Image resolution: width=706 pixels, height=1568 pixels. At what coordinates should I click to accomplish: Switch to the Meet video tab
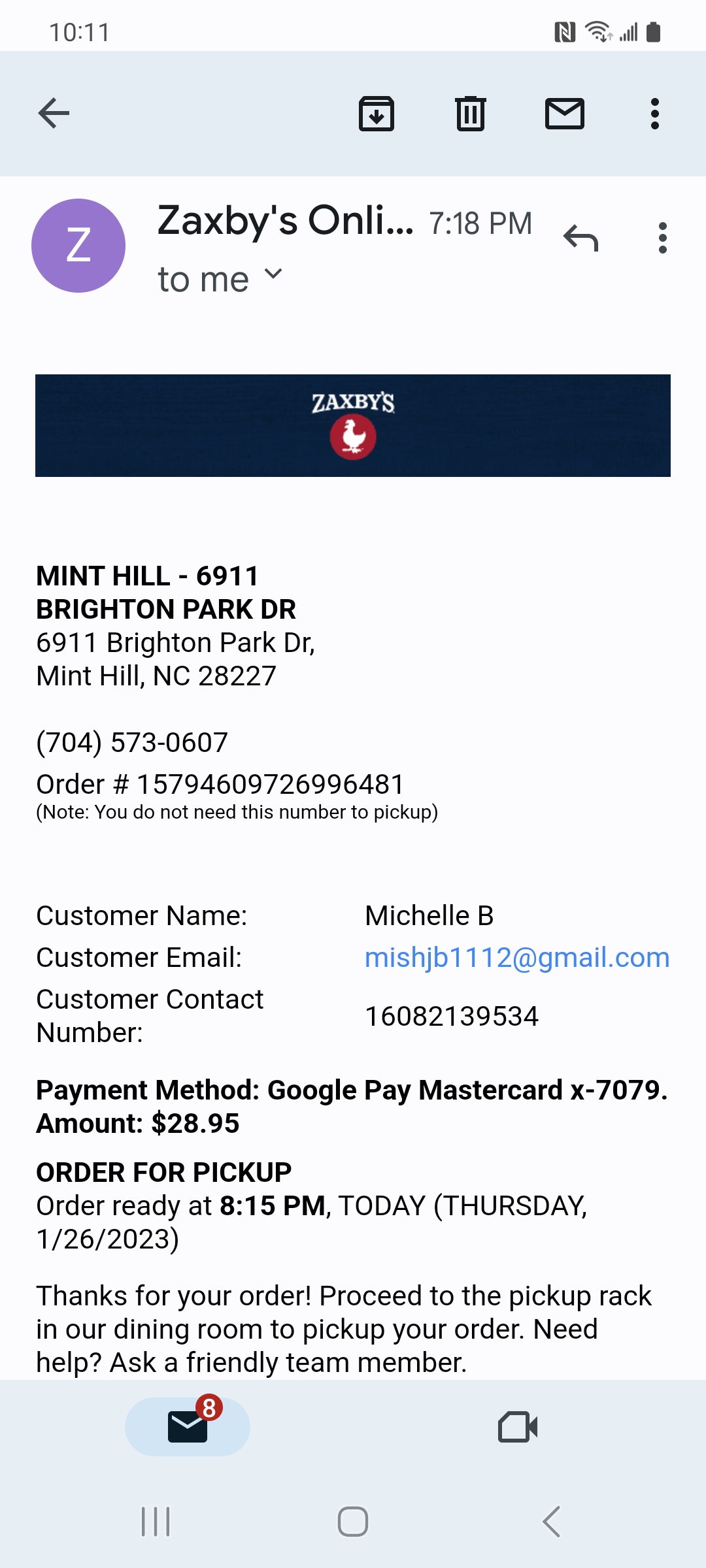click(x=518, y=1426)
